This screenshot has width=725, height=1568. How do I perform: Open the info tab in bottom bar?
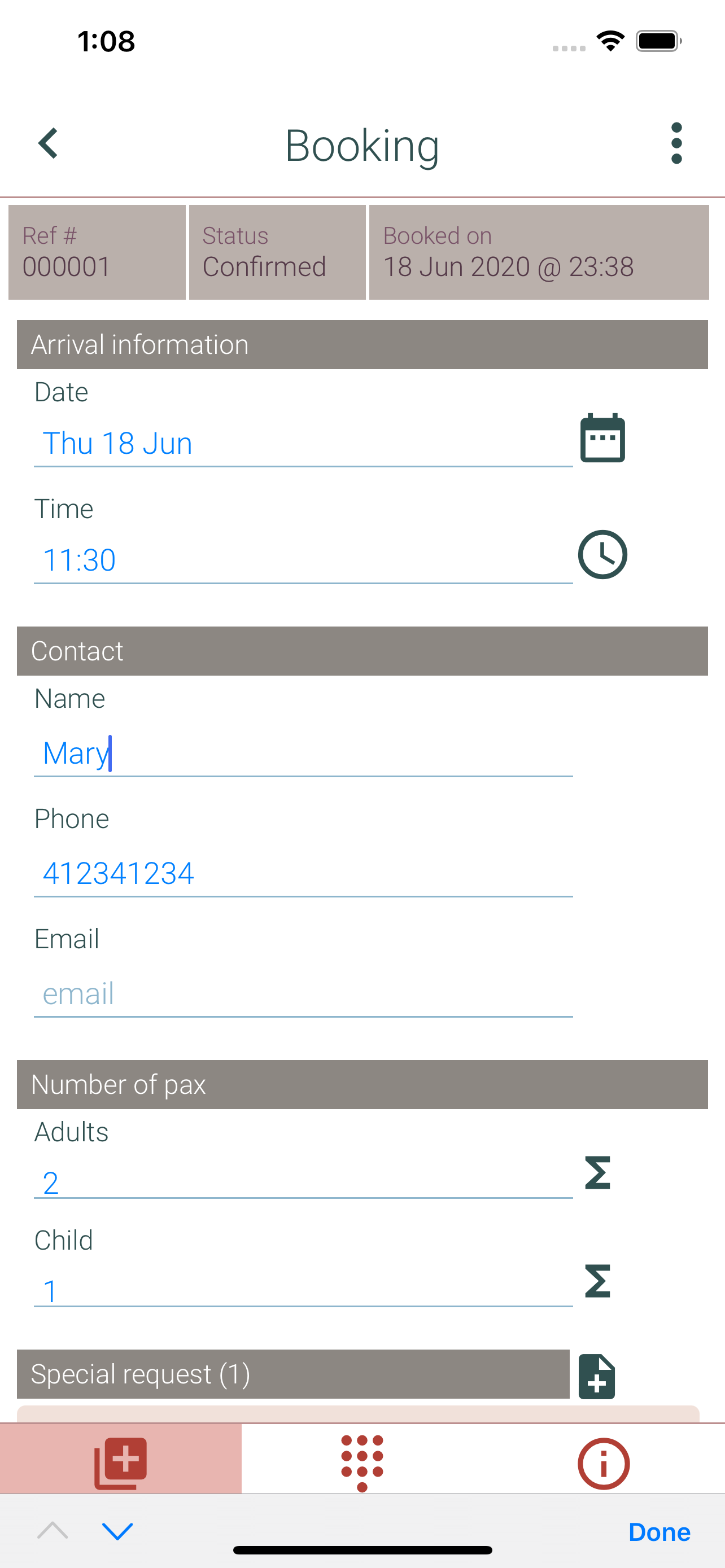[x=603, y=1464]
